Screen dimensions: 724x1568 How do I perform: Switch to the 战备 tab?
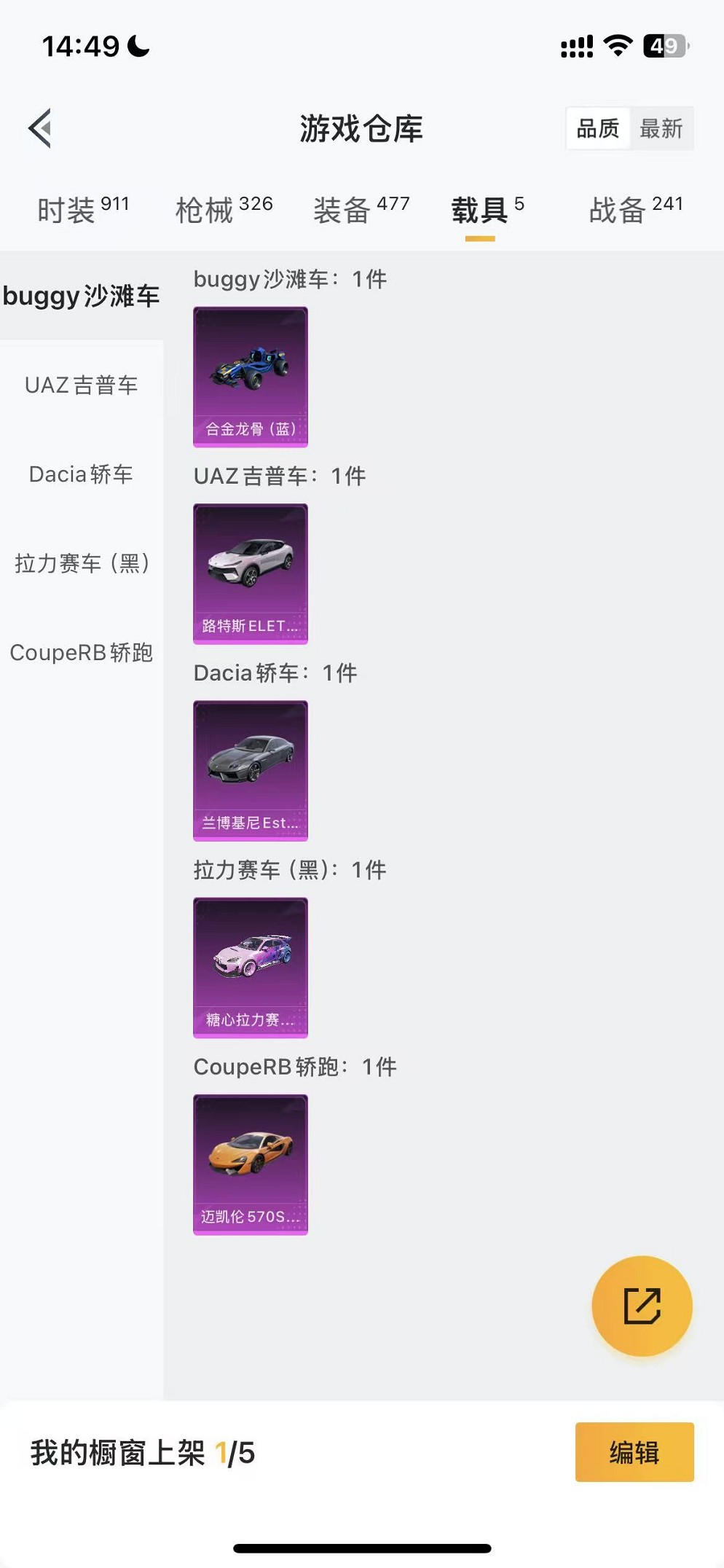(x=635, y=210)
